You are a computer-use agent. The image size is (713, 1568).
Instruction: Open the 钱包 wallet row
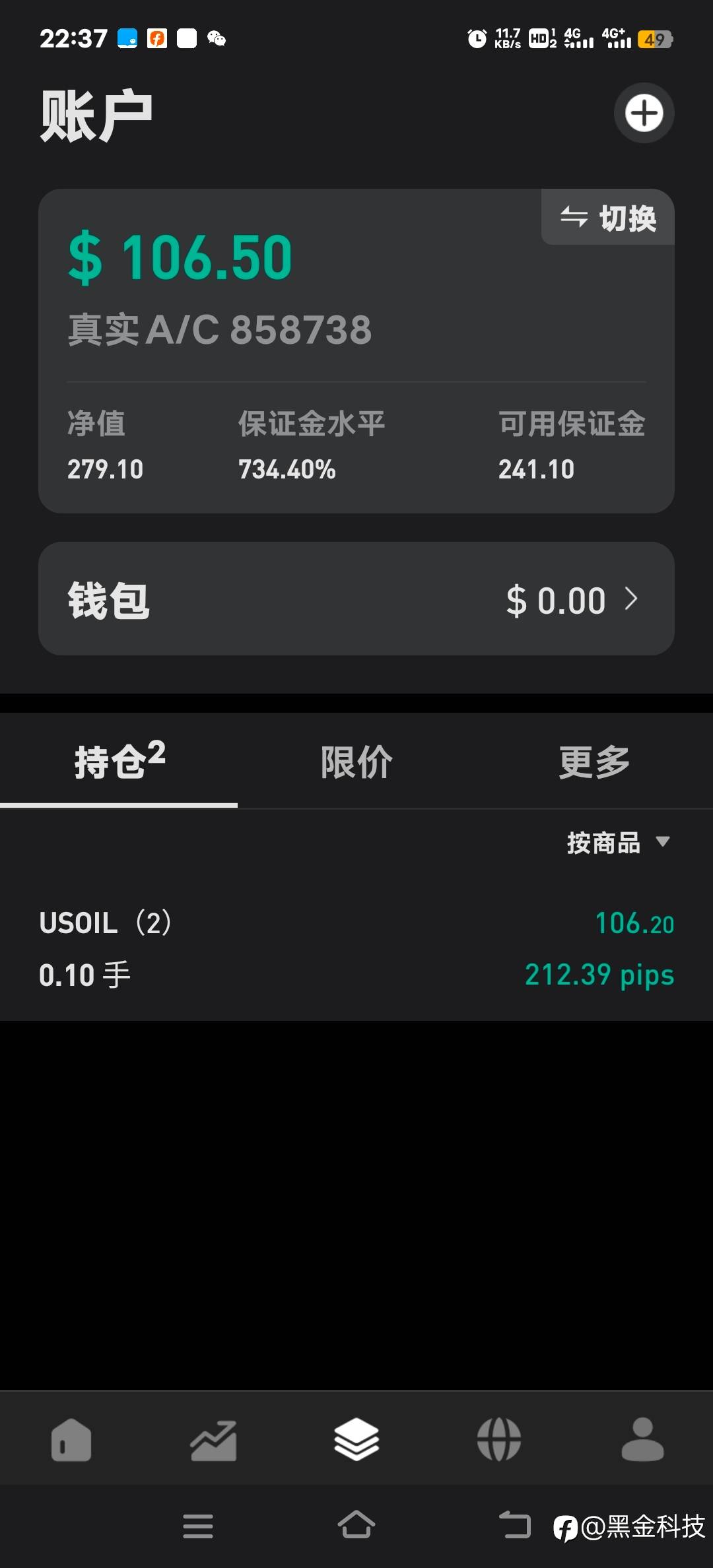click(356, 599)
